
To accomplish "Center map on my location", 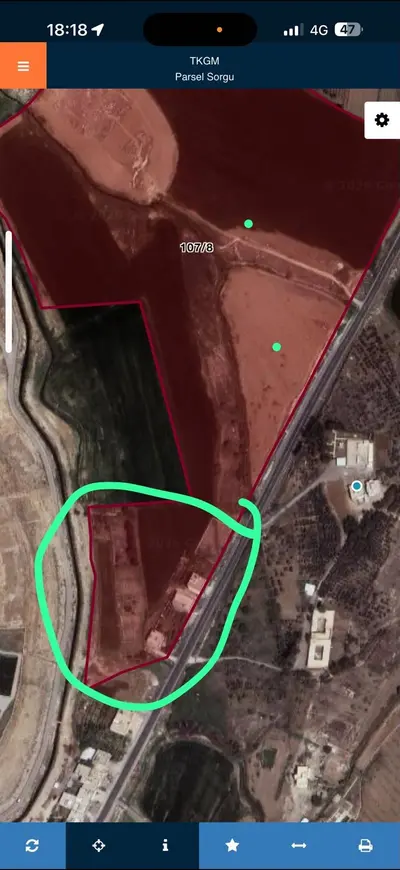I will (x=99, y=846).
